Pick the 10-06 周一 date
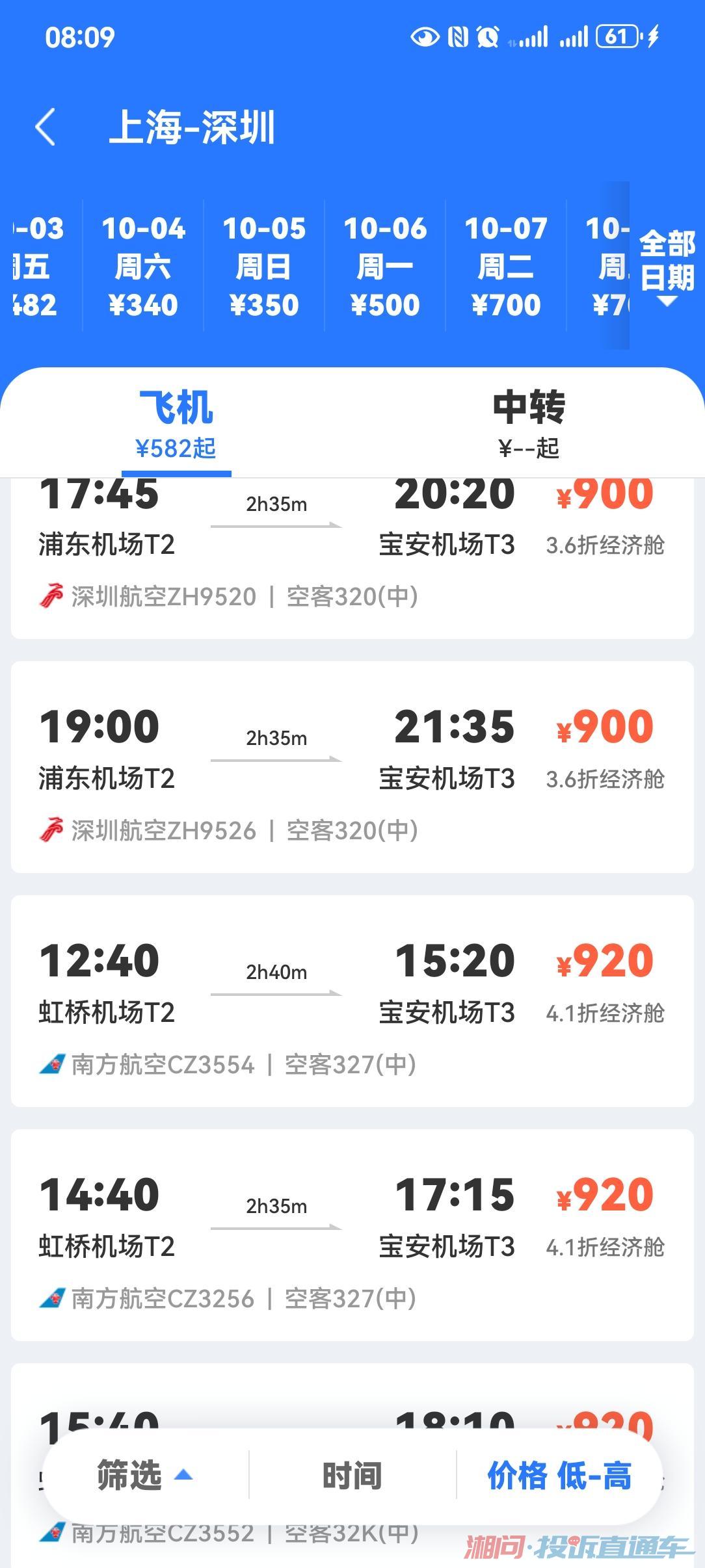The height and width of the screenshot is (1568, 705). coord(385,267)
